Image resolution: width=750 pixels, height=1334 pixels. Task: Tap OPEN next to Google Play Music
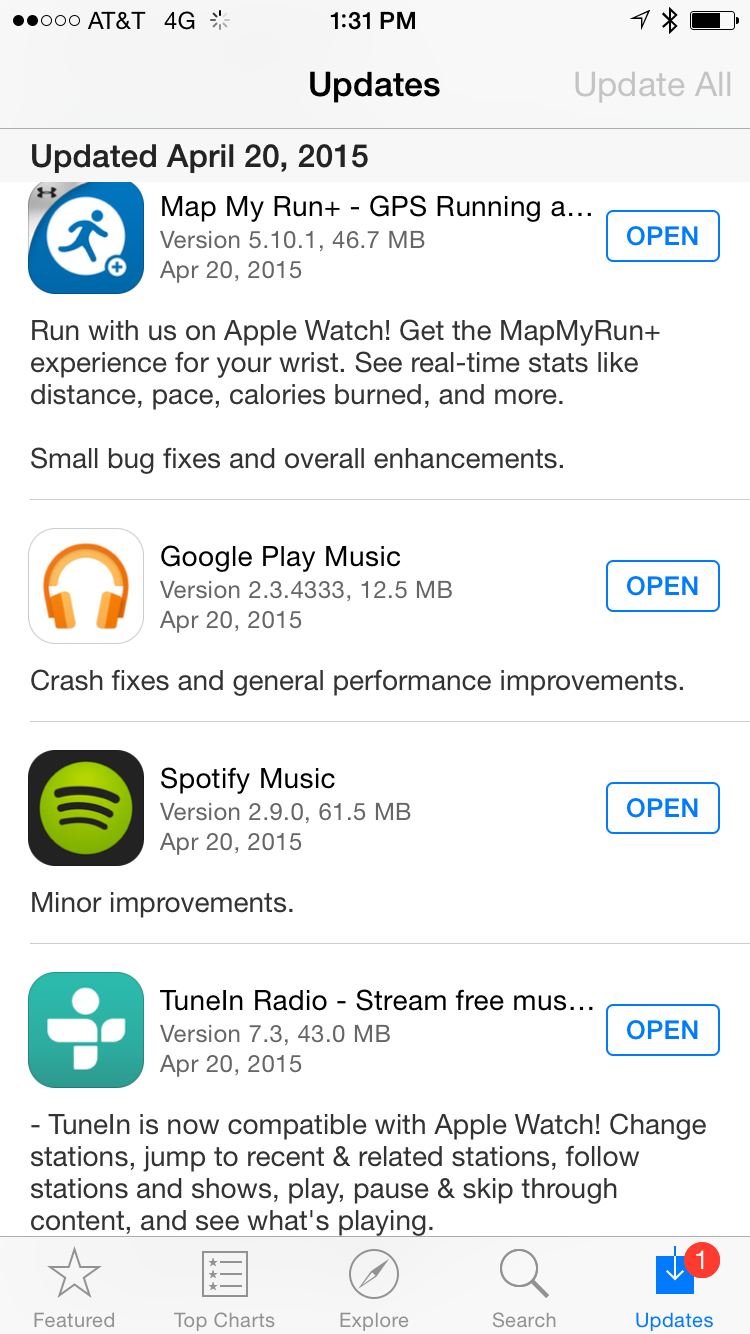(662, 586)
